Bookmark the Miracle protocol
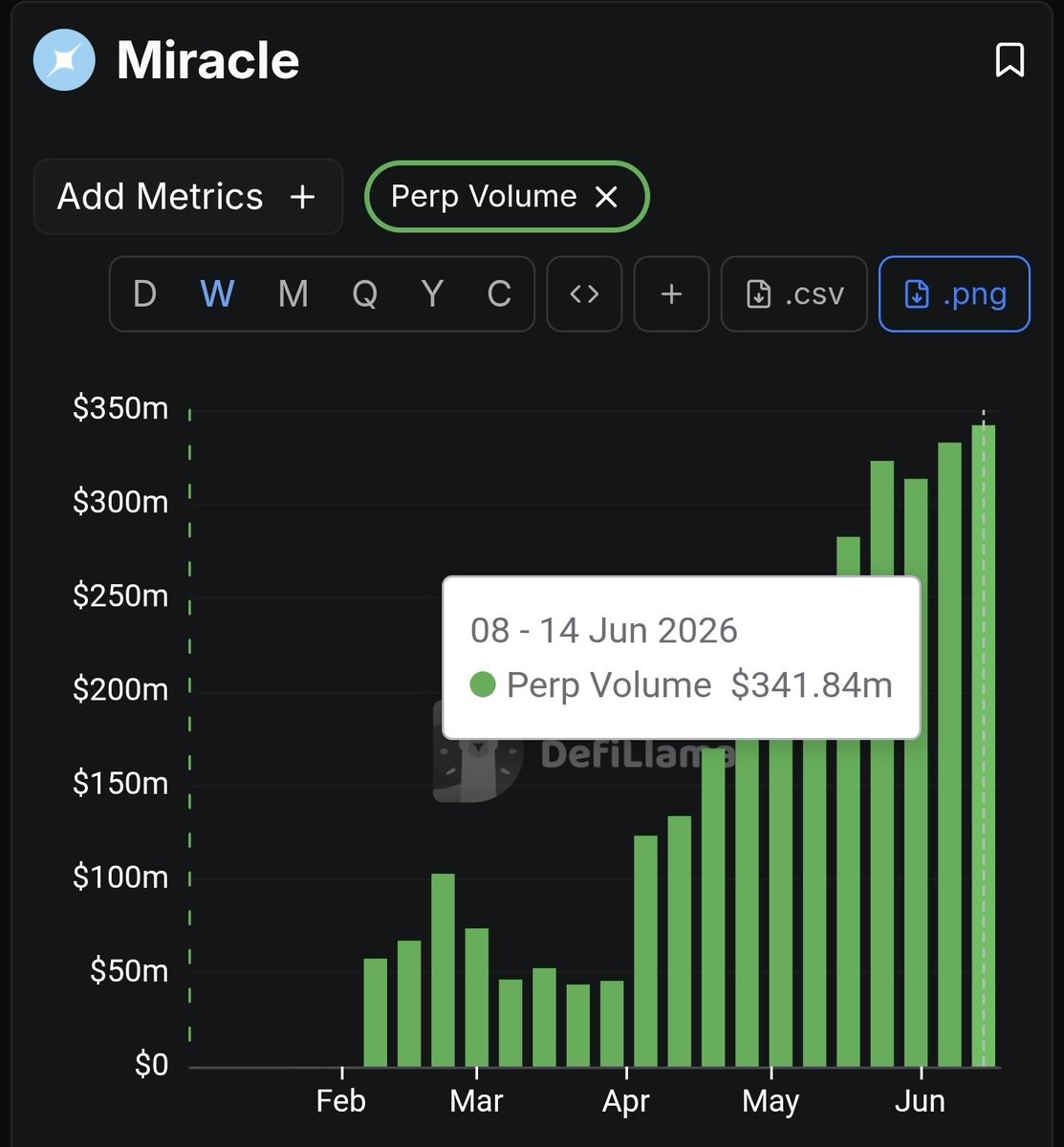The height and width of the screenshot is (1147, 1064). click(x=1010, y=60)
